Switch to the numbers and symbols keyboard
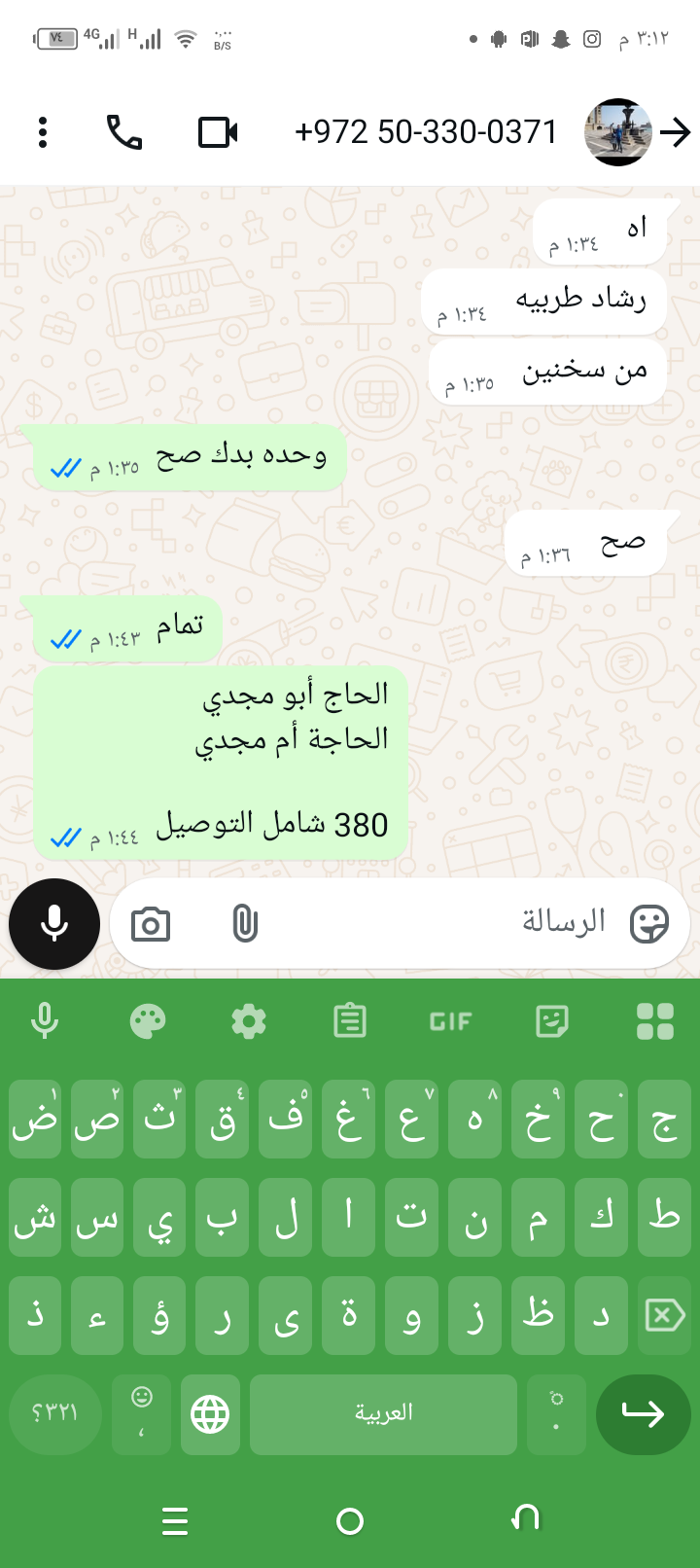The height and width of the screenshot is (1568, 700). [x=54, y=1414]
